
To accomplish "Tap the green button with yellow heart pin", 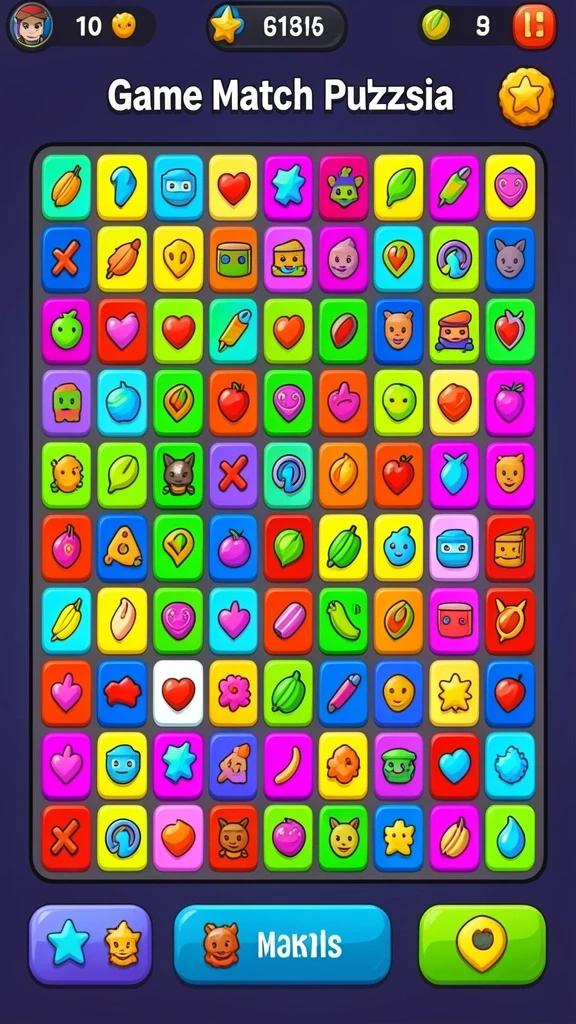I will click(482, 944).
